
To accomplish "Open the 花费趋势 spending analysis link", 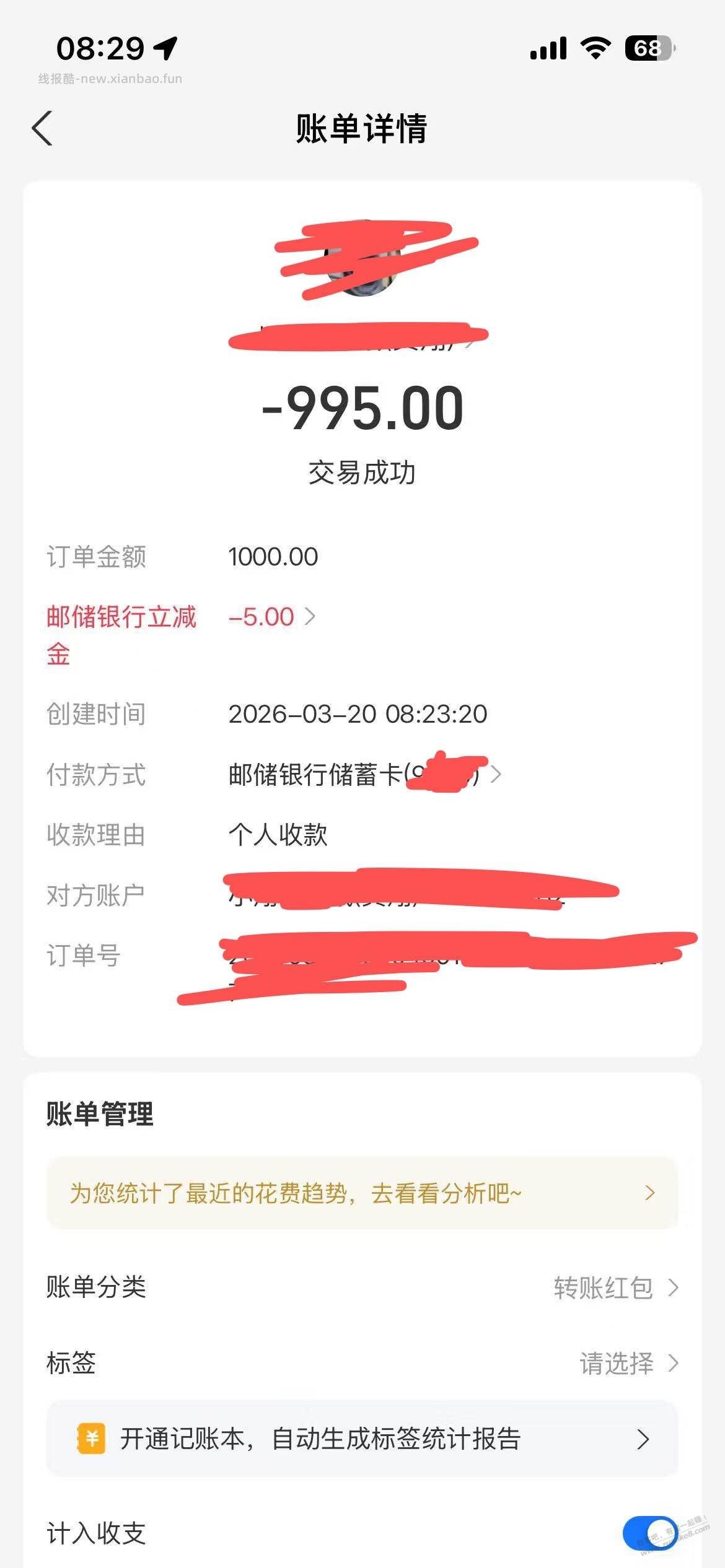I will pyautogui.click(x=297, y=1193).
